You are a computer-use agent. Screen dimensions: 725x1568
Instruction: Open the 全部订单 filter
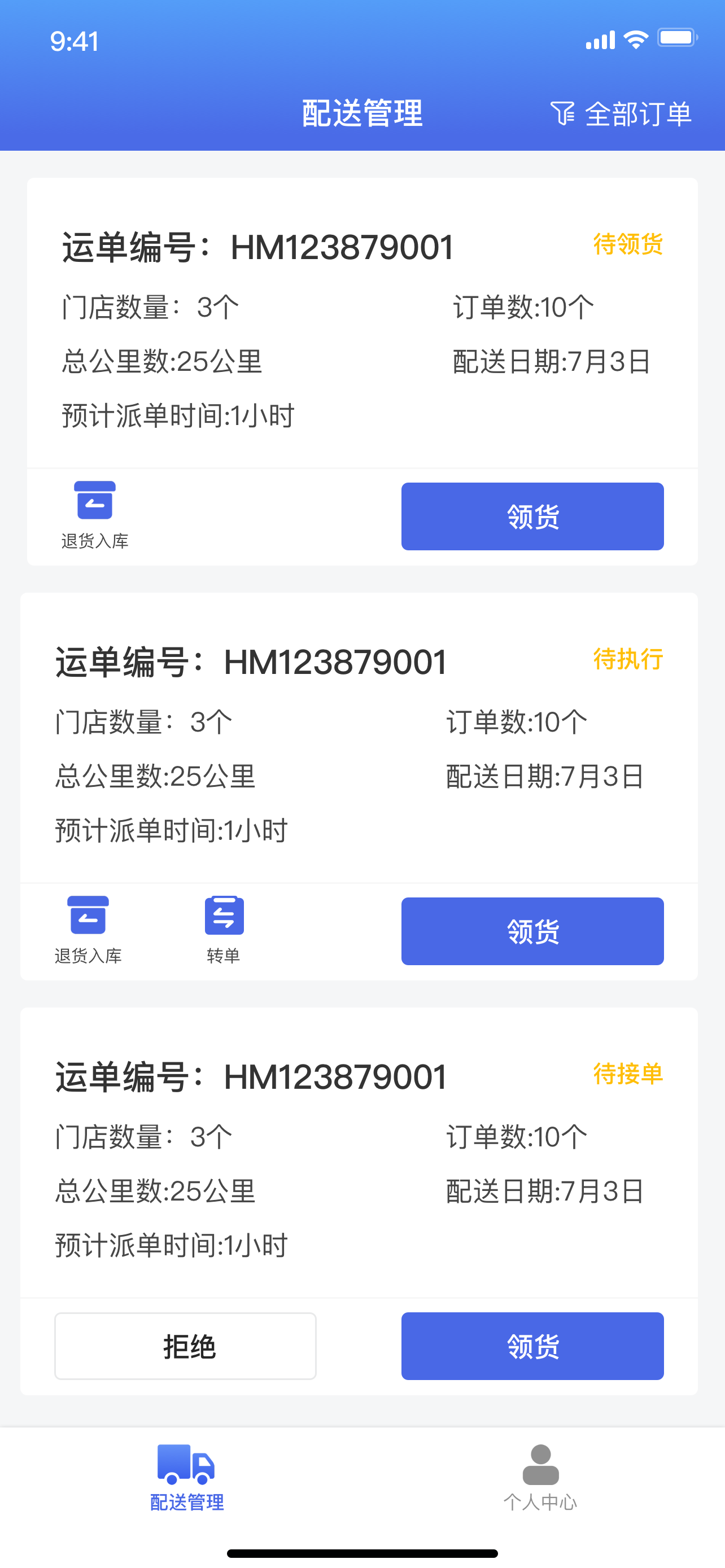621,114
